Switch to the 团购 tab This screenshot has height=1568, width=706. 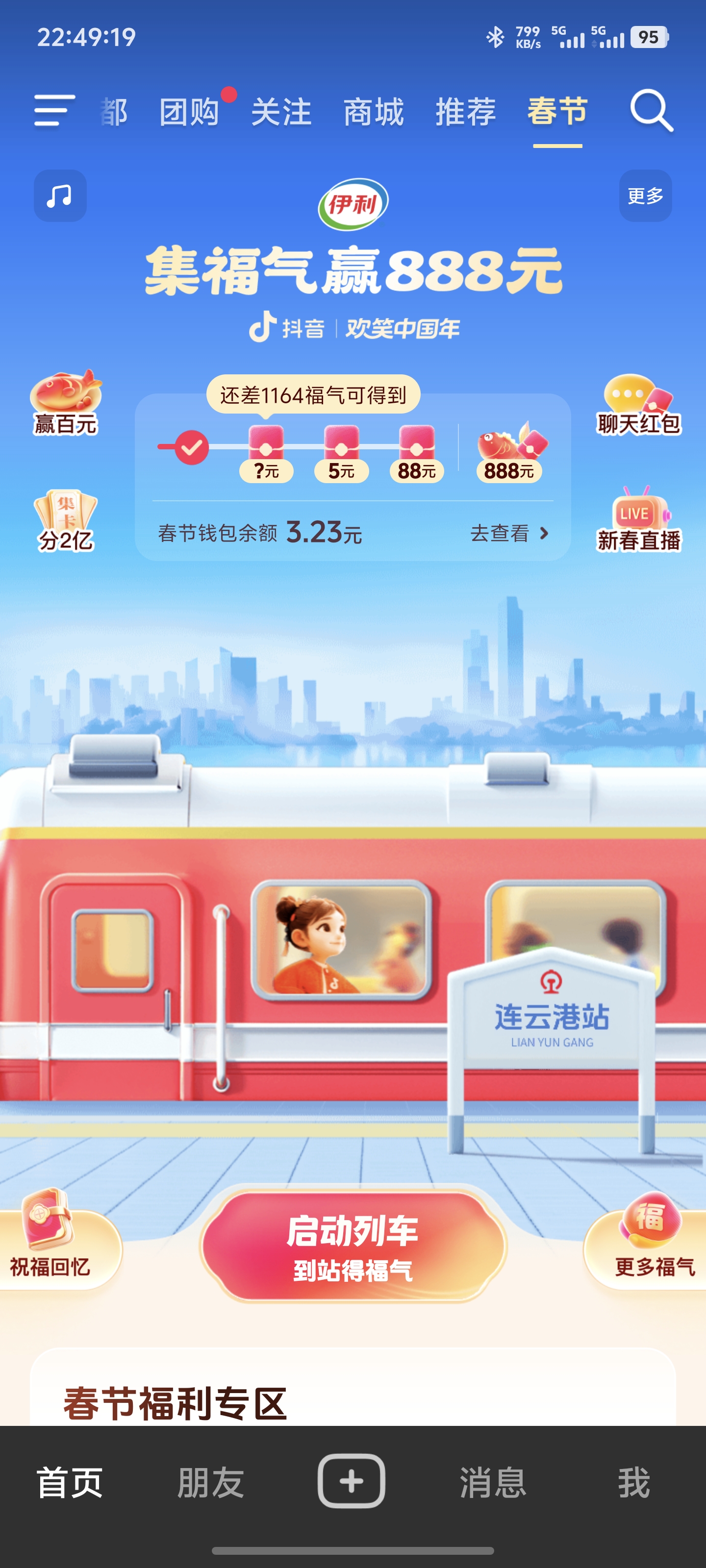pyautogui.click(x=189, y=112)
